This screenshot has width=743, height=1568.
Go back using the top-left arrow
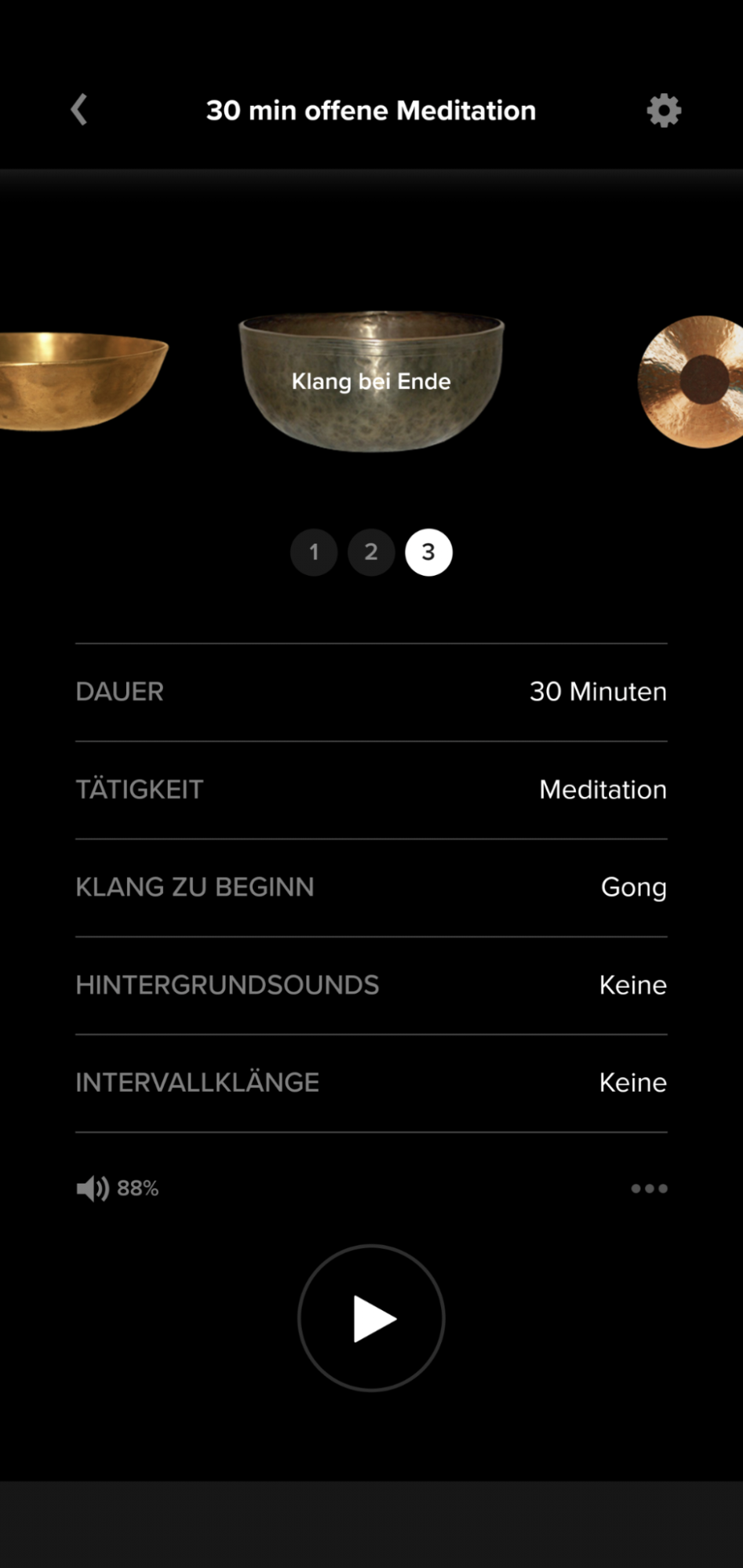point(79,110)
